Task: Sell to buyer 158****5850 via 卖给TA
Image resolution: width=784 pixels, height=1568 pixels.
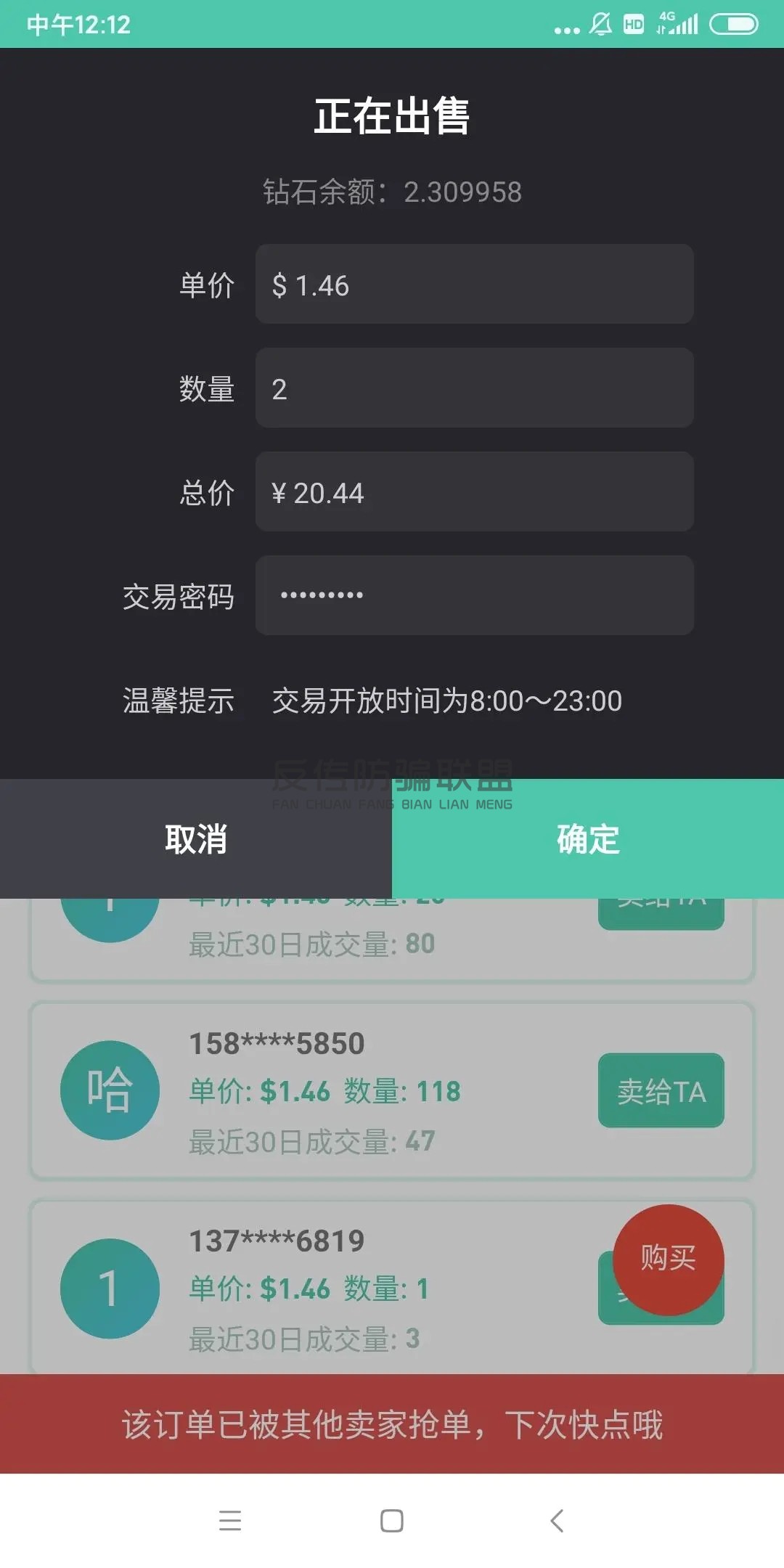Action: coord(661,1091)
